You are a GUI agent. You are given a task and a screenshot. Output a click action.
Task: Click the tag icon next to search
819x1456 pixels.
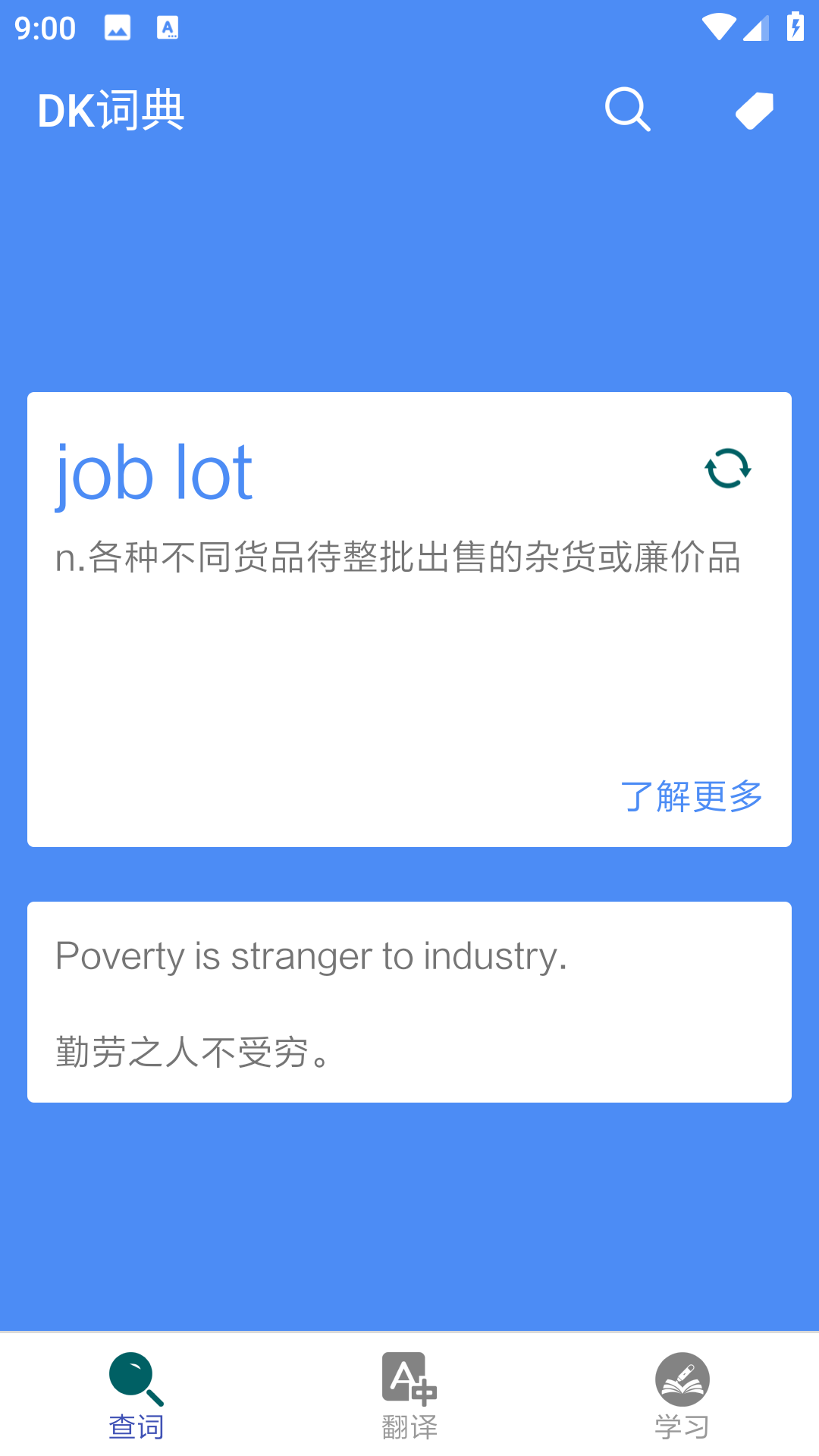pyautogui.click(x=754, y=109)
